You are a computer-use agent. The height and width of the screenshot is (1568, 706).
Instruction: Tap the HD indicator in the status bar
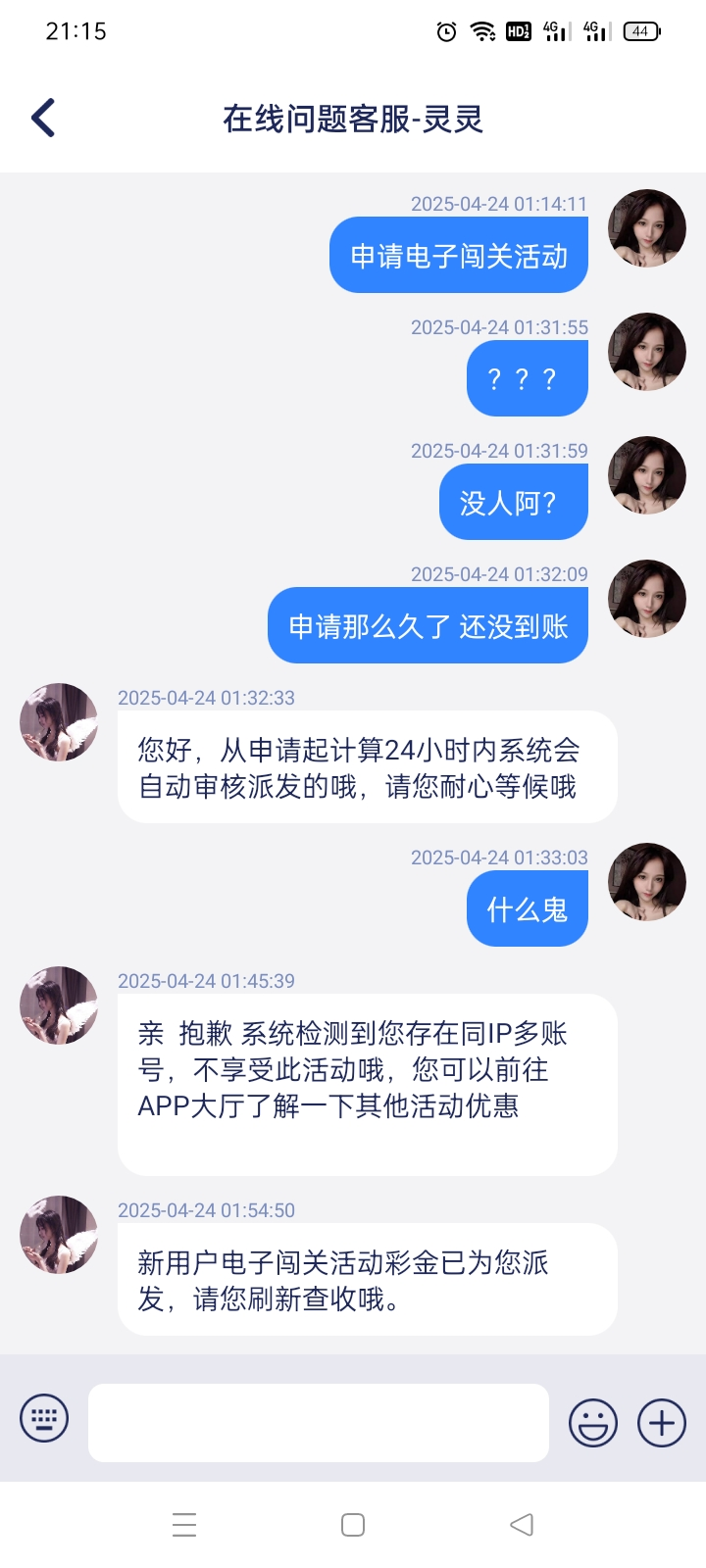[x=521, y=30]
